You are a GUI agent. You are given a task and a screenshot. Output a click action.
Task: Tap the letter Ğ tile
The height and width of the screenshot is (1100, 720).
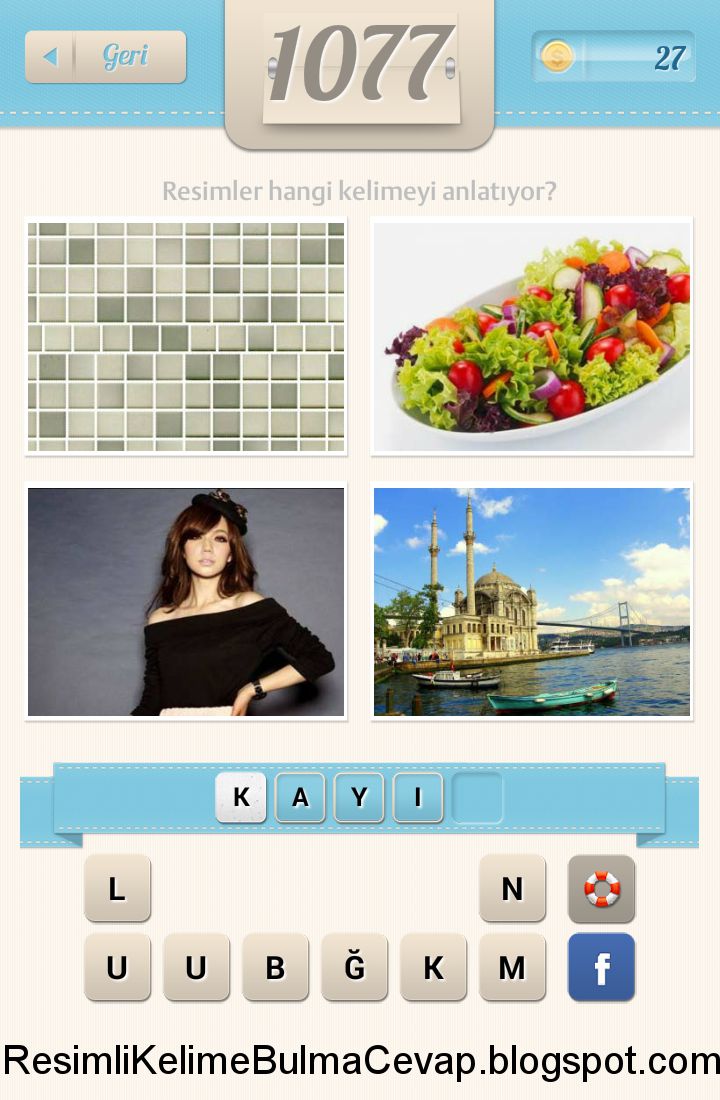coord(354,967)
